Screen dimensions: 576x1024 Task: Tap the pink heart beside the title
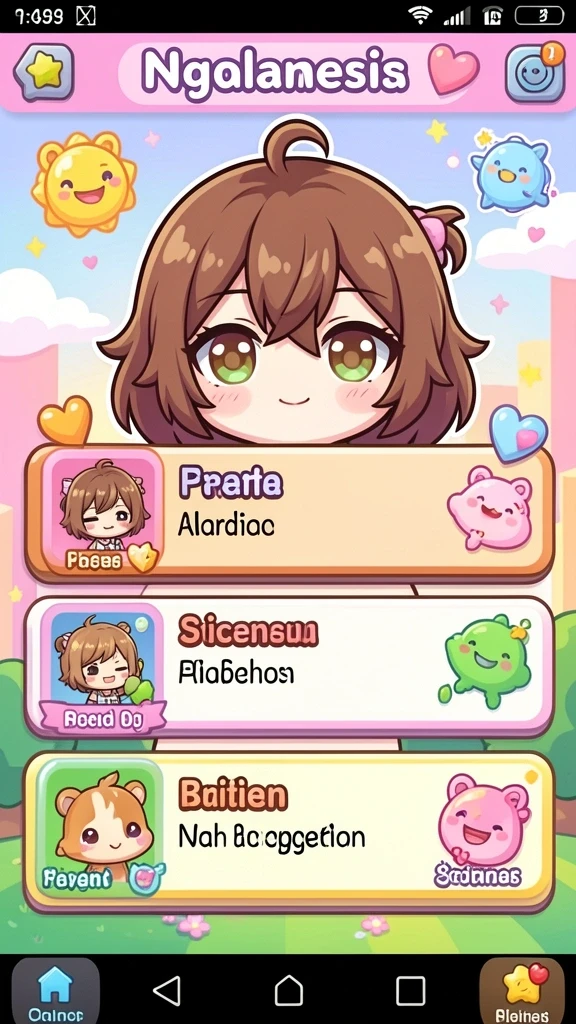tap(453, 67)
